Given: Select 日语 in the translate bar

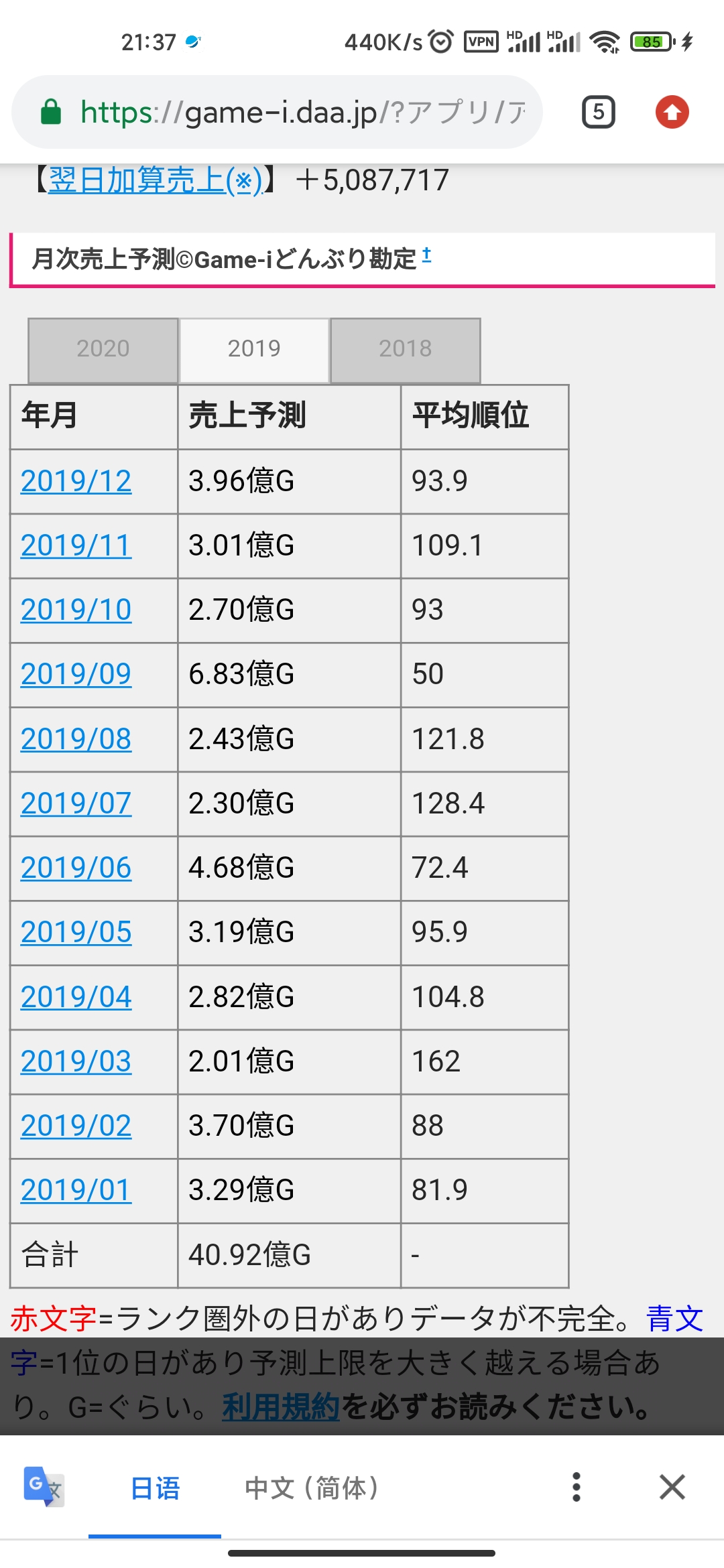Looking at the screenshot, I should (x=155, y=1488).
